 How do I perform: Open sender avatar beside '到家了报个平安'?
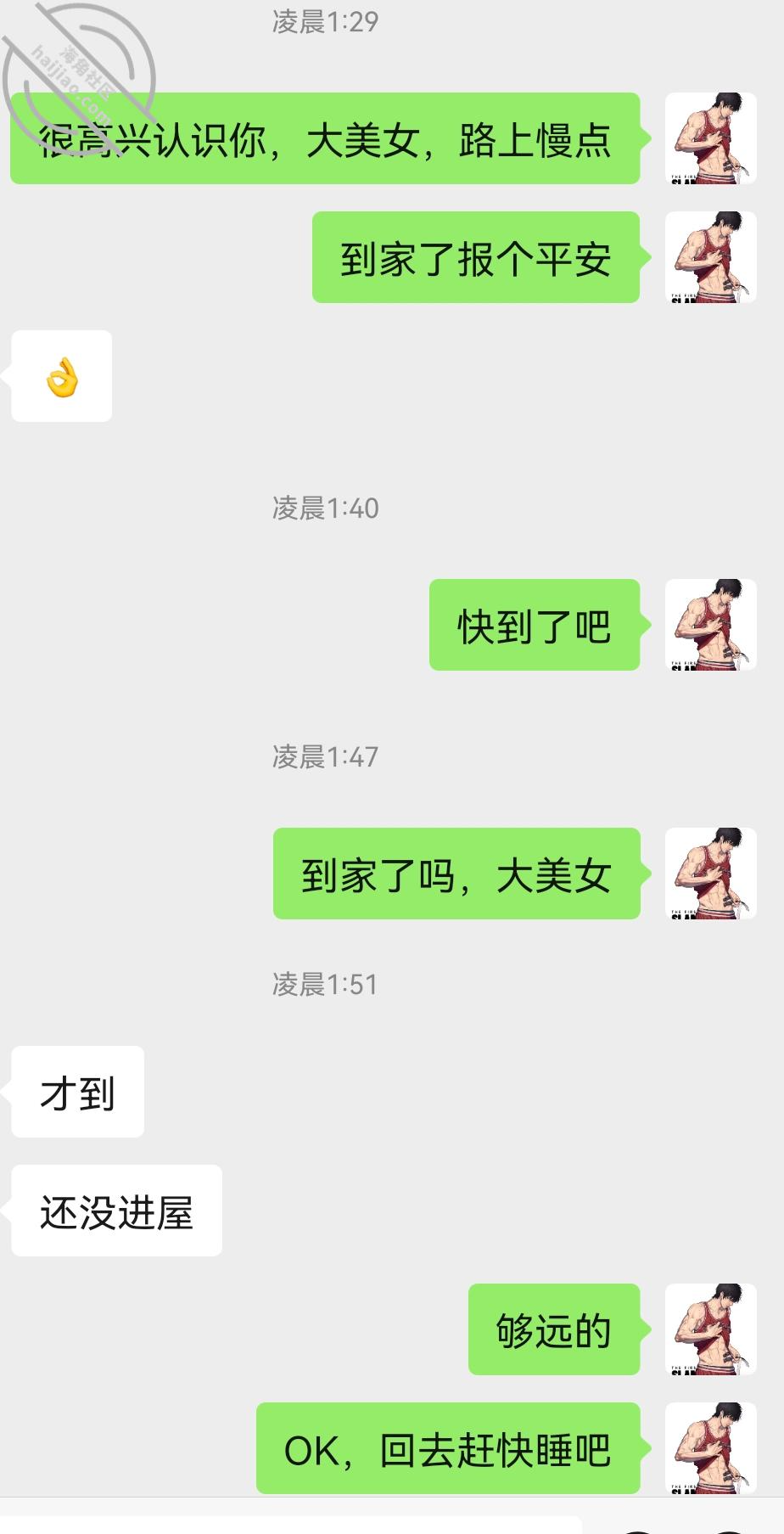click(710, 257)
